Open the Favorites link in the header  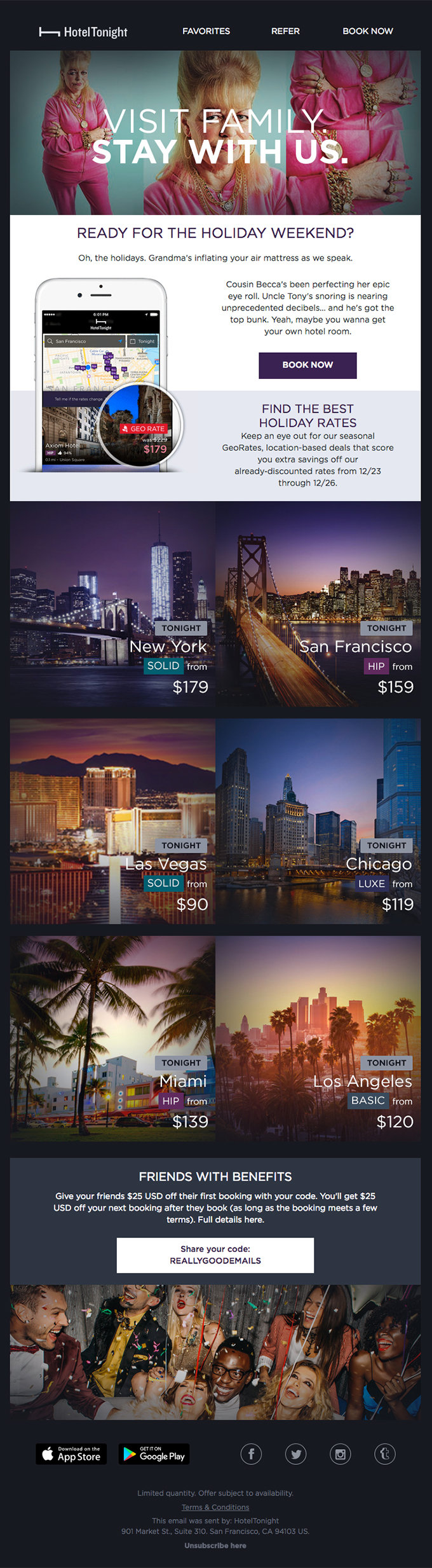point(206,31)
